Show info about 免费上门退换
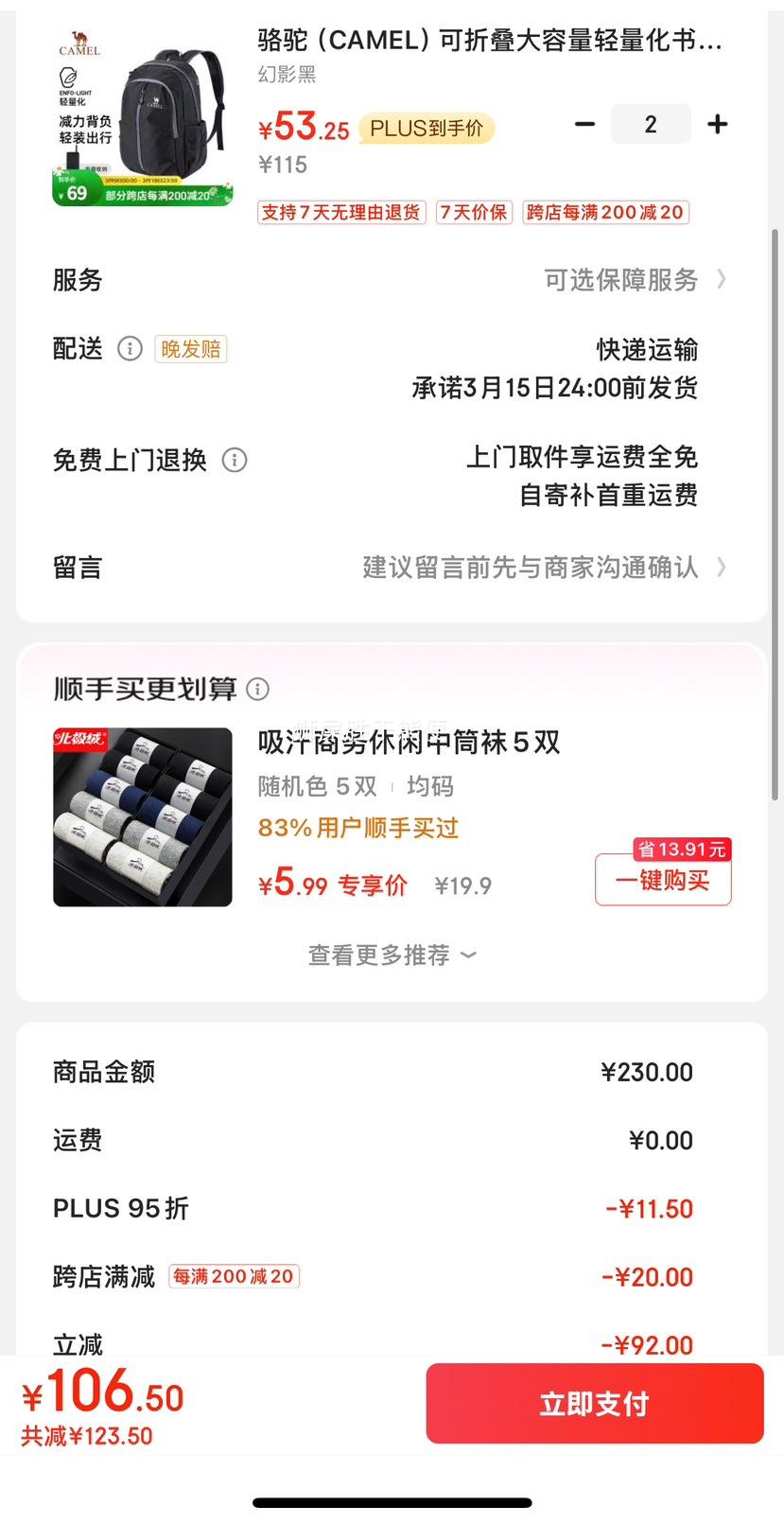Screen dimensions: 784x1524 [x=235, y=461]
